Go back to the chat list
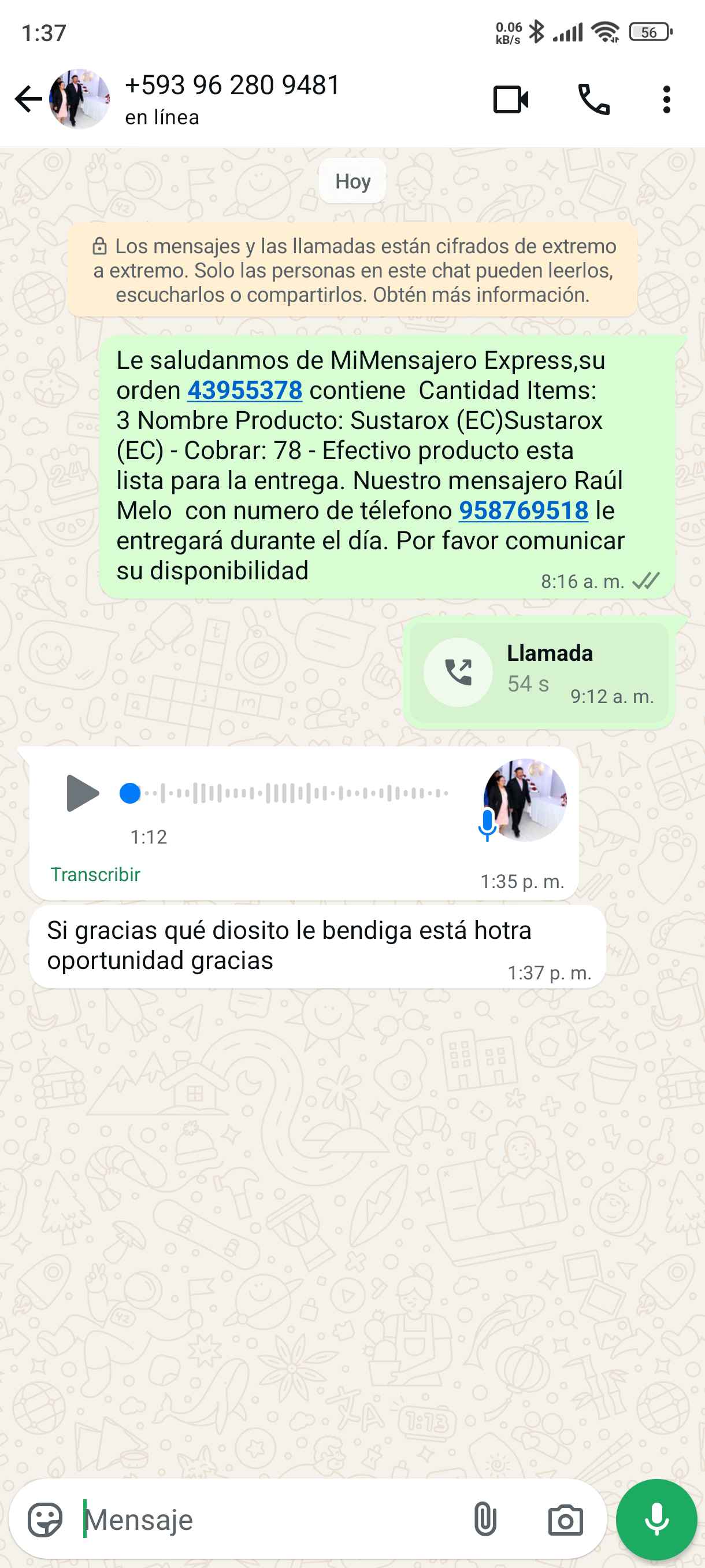The width and height of the screenshot is (705, 1568). click(x=28, y=99)
